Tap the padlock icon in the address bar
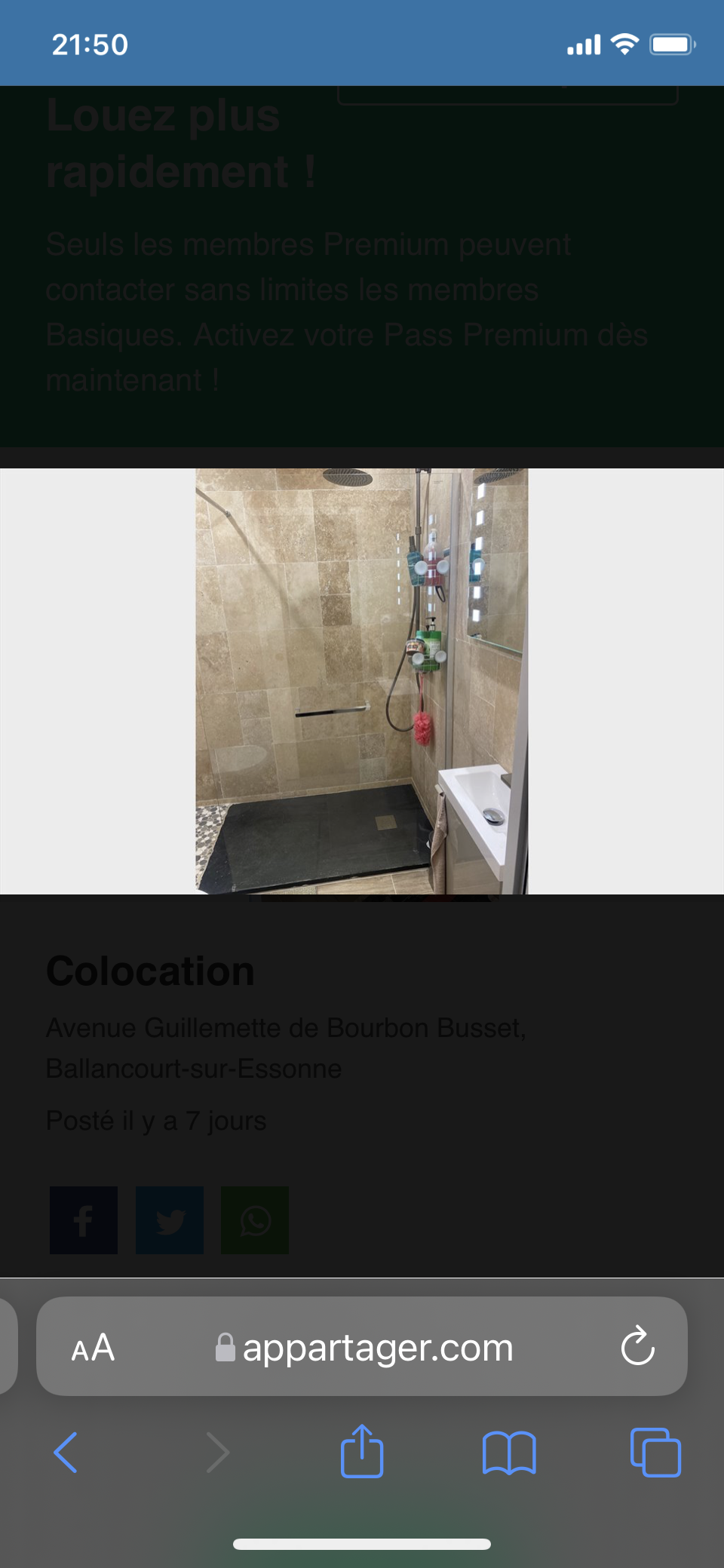Image resolution: width=724 pixels, height=1568 pixels. [225, 1348]
